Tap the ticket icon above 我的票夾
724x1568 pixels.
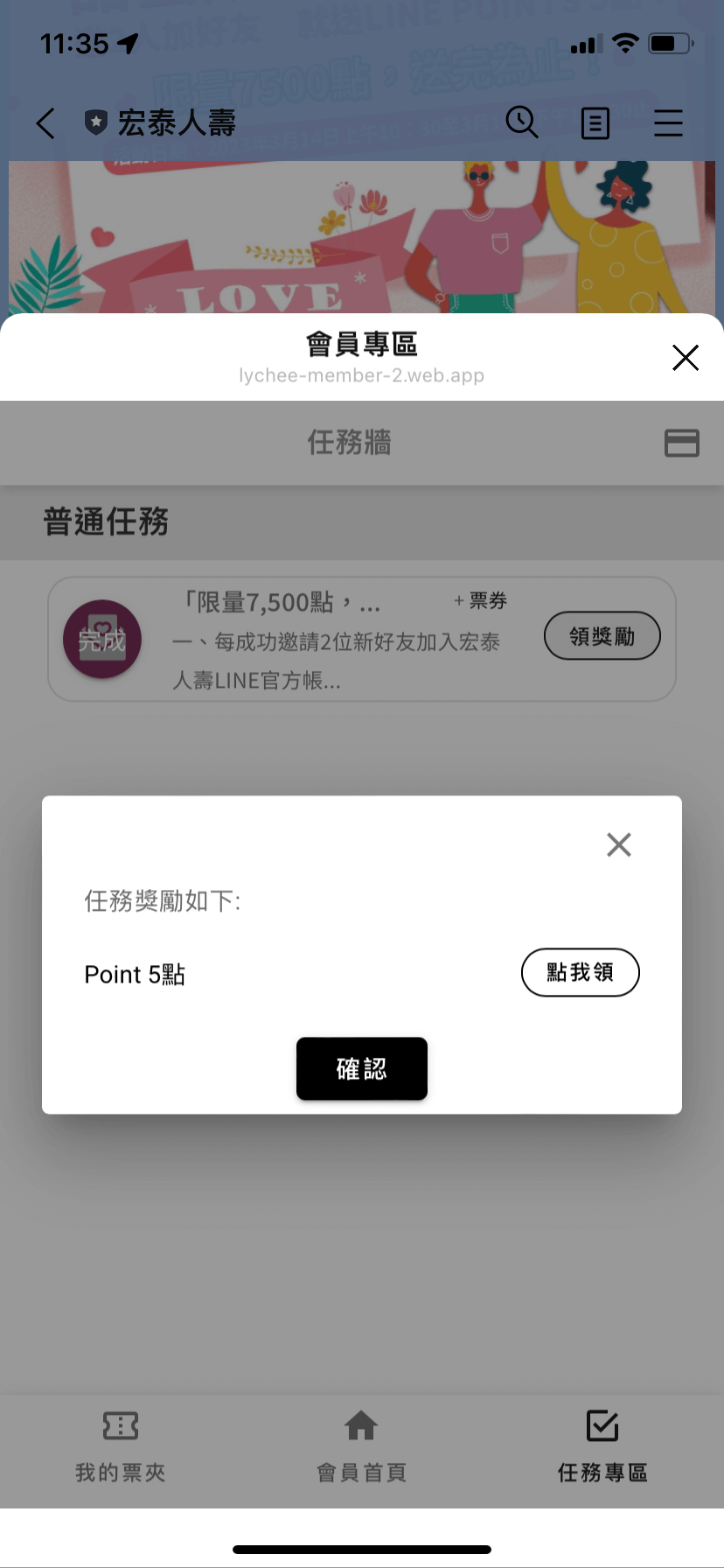(120, 1424)
